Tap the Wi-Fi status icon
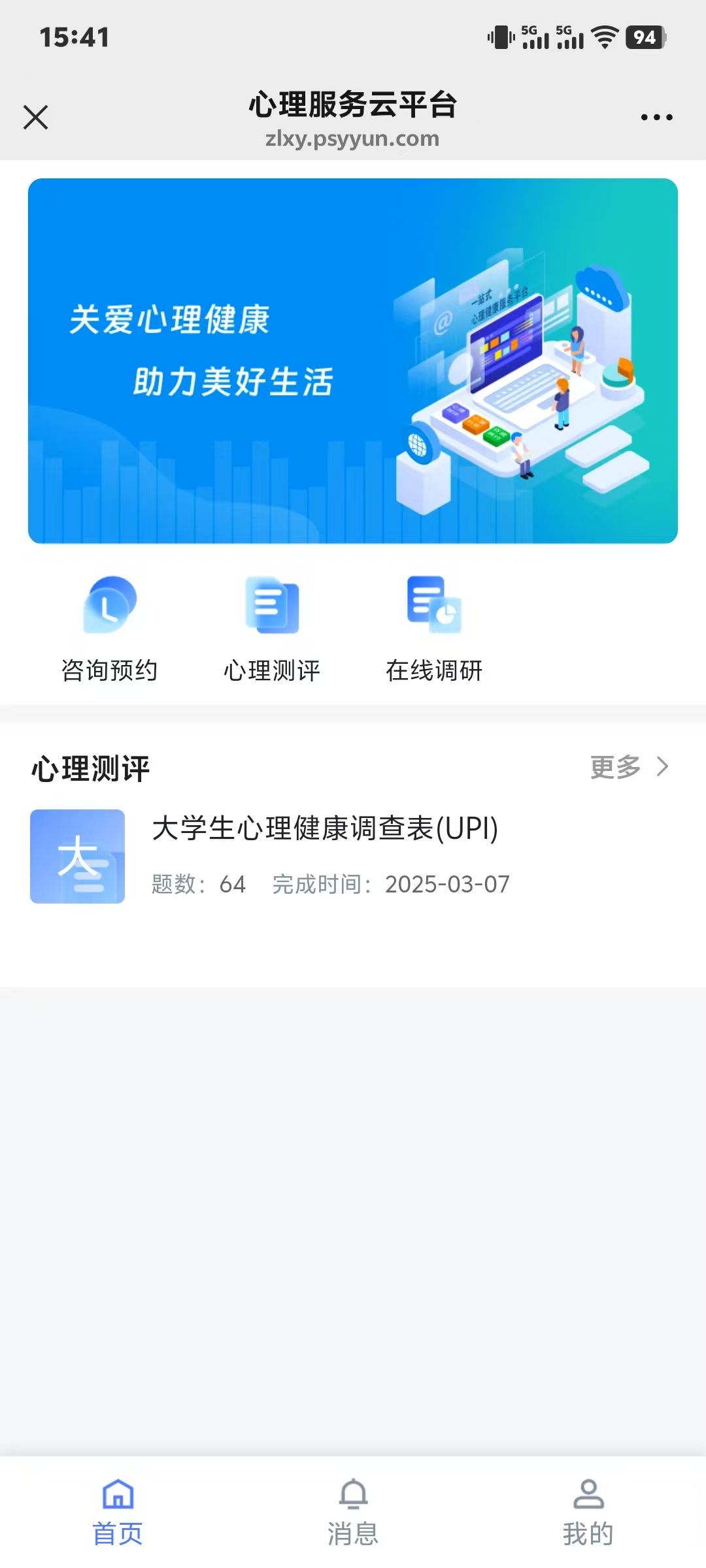This screenshot has width=706, height=1568. coord(605,37)
